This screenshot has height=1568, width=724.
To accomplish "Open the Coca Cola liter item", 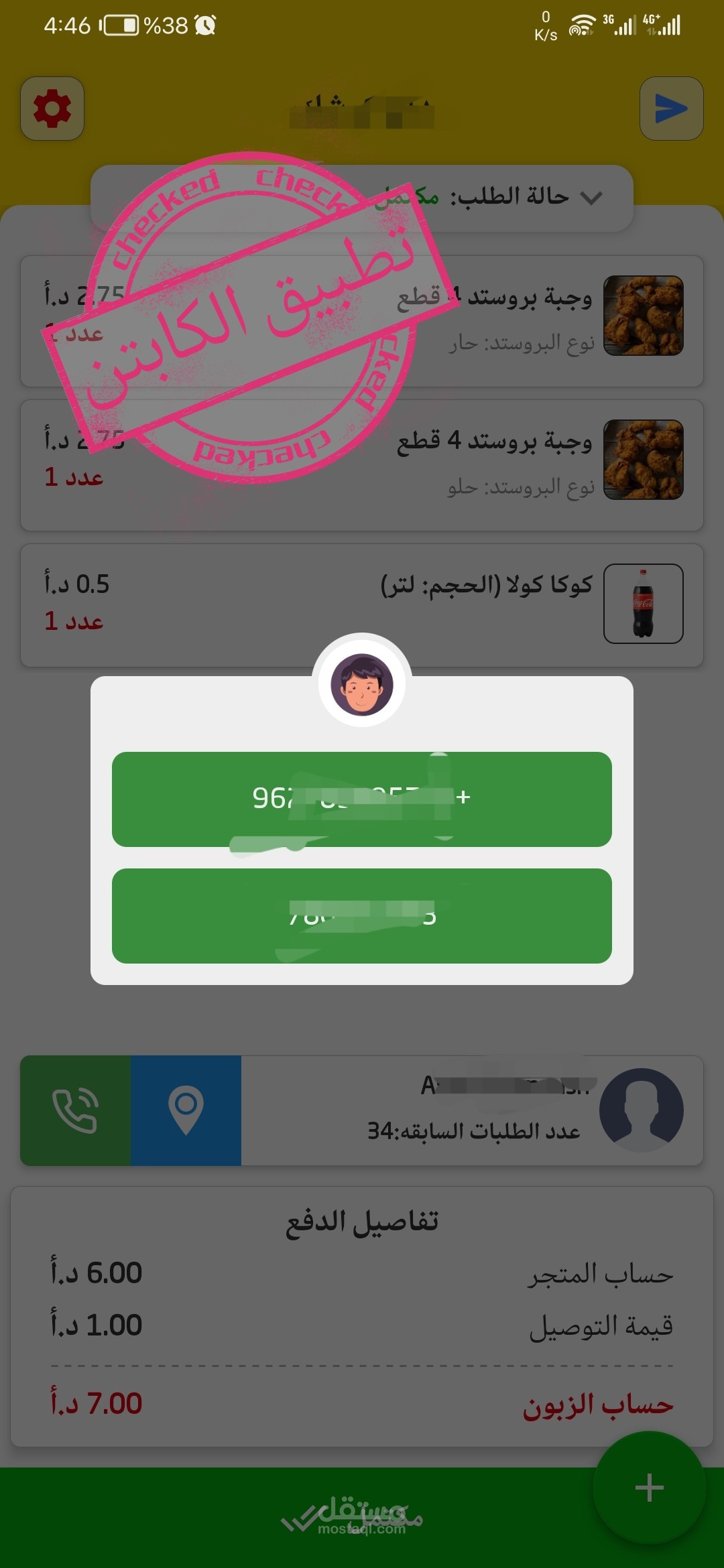I will pyautogui.click(x=362, y=605).
